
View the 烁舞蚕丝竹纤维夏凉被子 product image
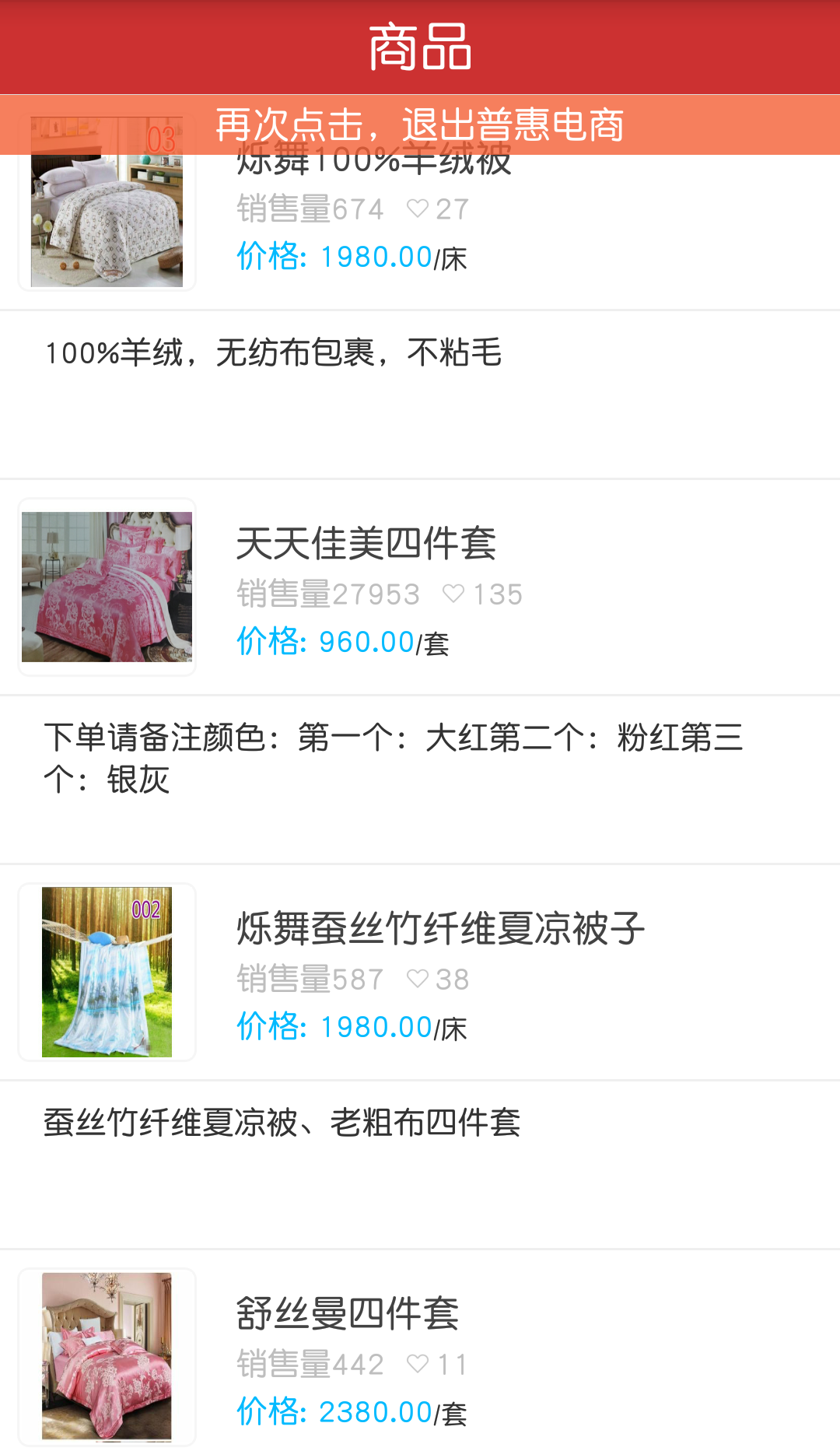tap(107, 972)
